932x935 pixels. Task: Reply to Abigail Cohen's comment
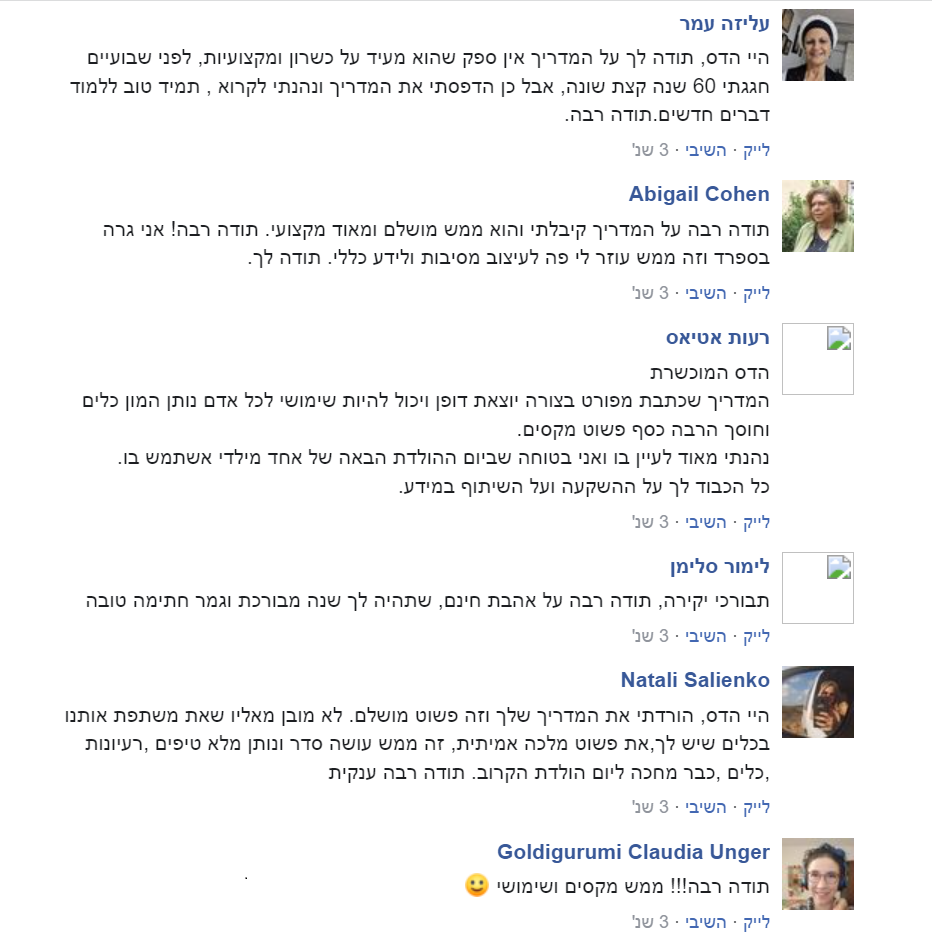[x=706, y=293]
